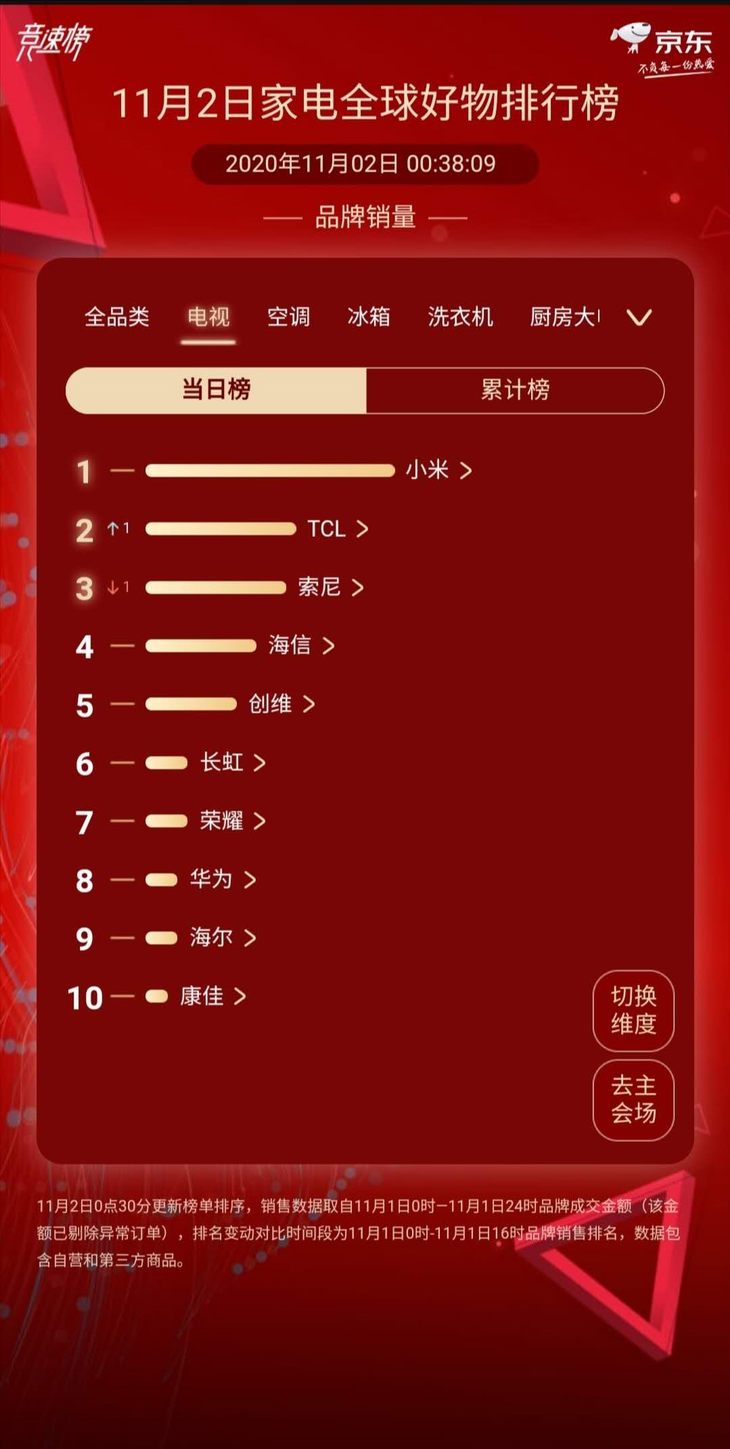Switch to the 冰箱 category tab
This screenshot has height=1449, width=730.
(368, 317)
